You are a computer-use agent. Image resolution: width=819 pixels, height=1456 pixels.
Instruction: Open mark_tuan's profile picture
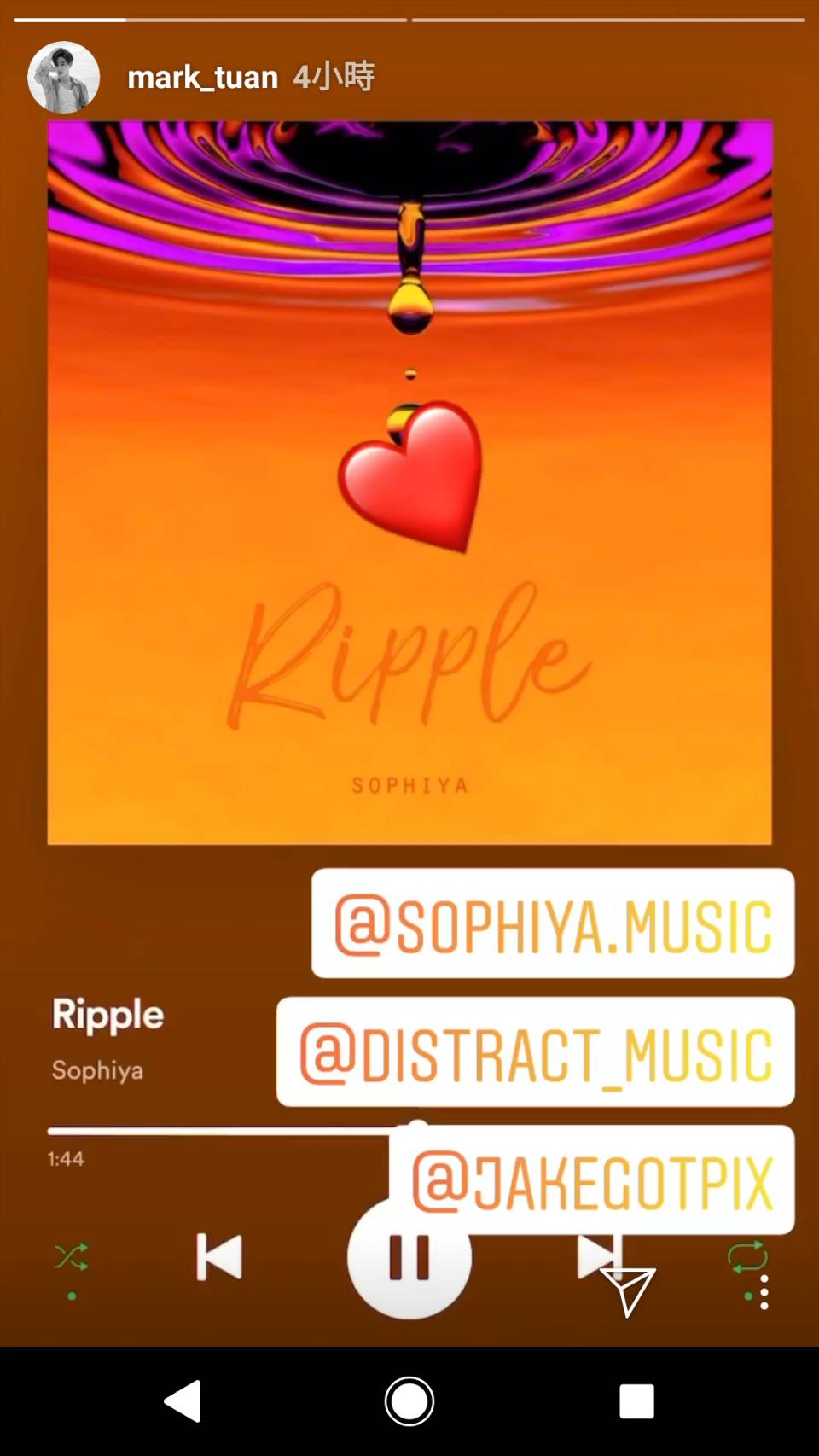coord(64,78)
